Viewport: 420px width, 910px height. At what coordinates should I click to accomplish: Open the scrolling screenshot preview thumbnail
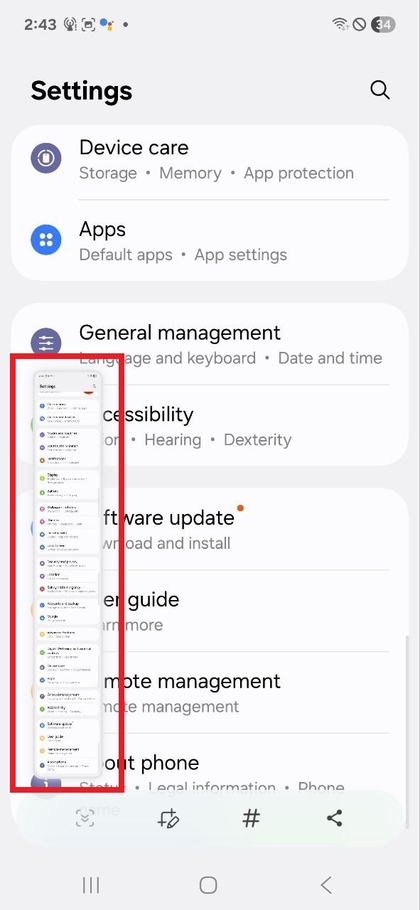pos(67,574)
